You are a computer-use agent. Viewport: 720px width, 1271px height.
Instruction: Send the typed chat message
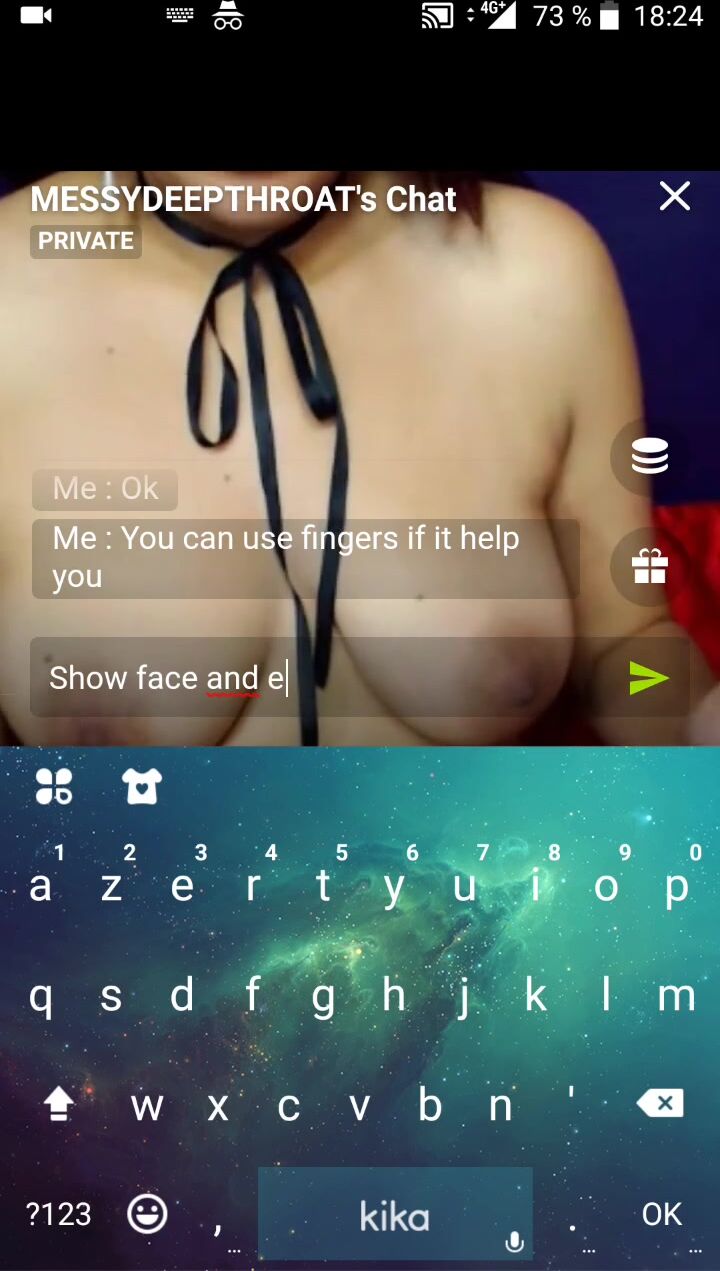click(x=649, y=678)
